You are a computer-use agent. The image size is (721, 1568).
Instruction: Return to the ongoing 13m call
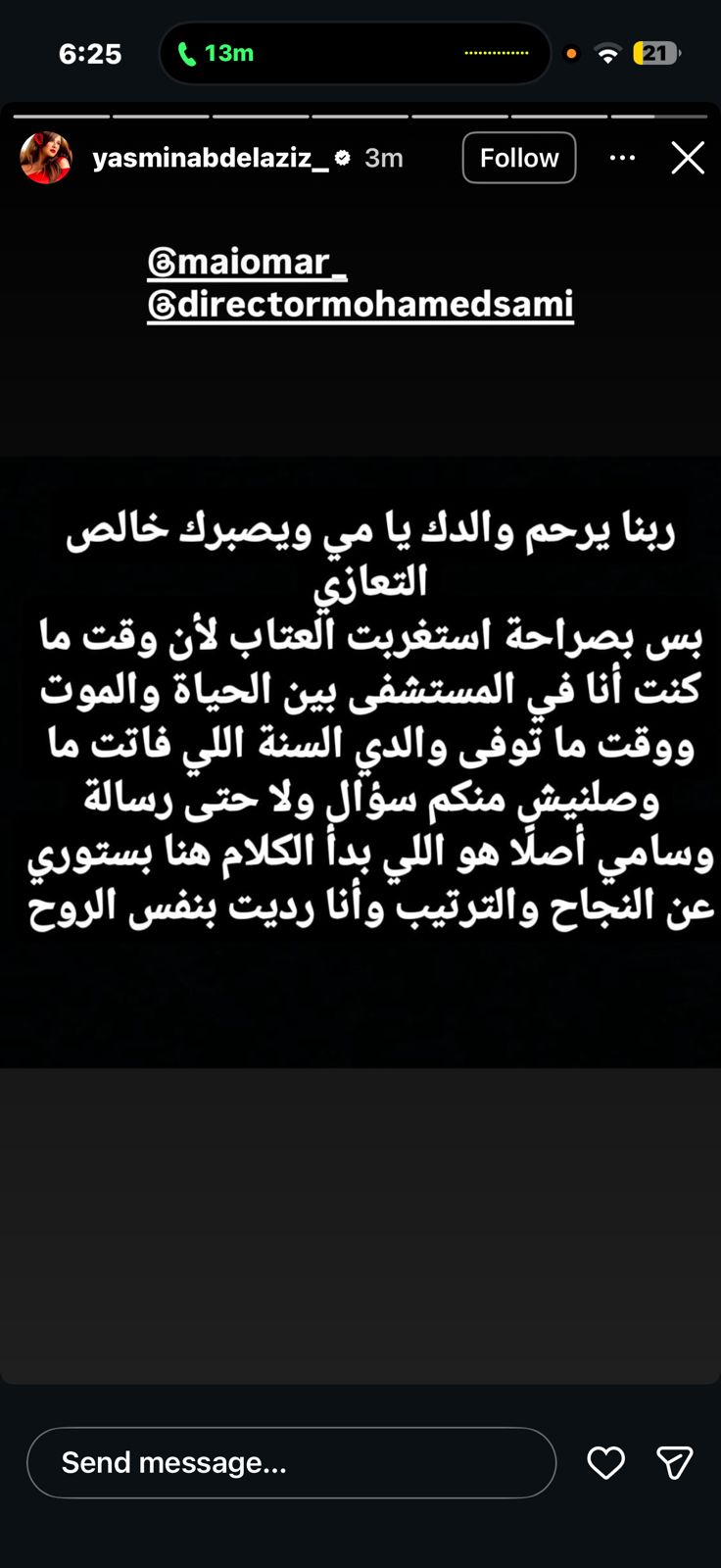[216, 53]
